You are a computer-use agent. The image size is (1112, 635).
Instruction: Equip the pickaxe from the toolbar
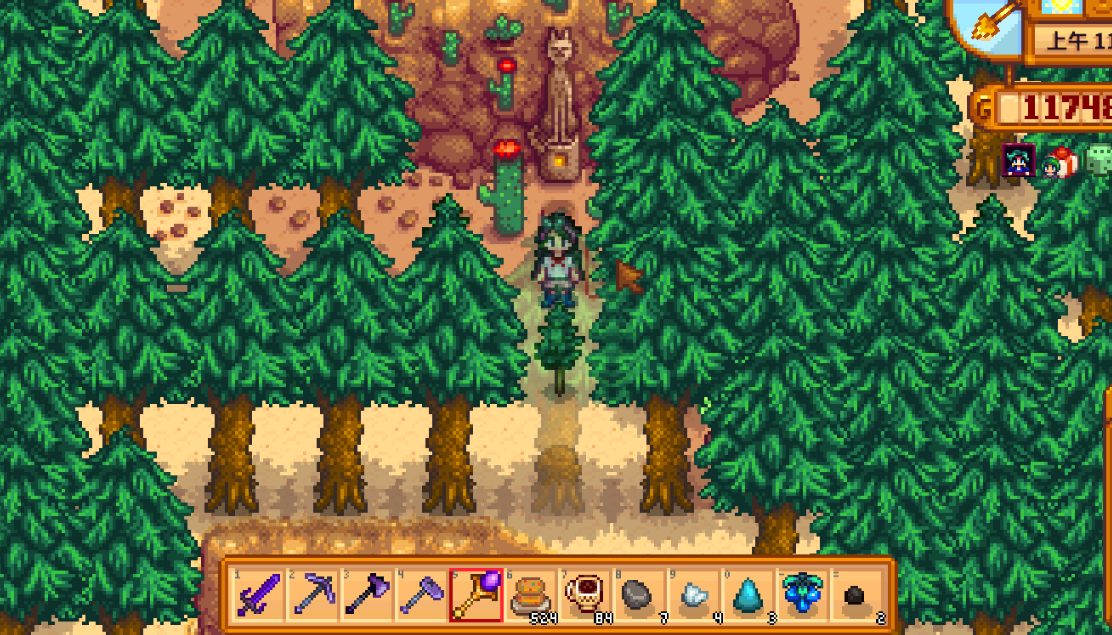[x=311, y=596]
